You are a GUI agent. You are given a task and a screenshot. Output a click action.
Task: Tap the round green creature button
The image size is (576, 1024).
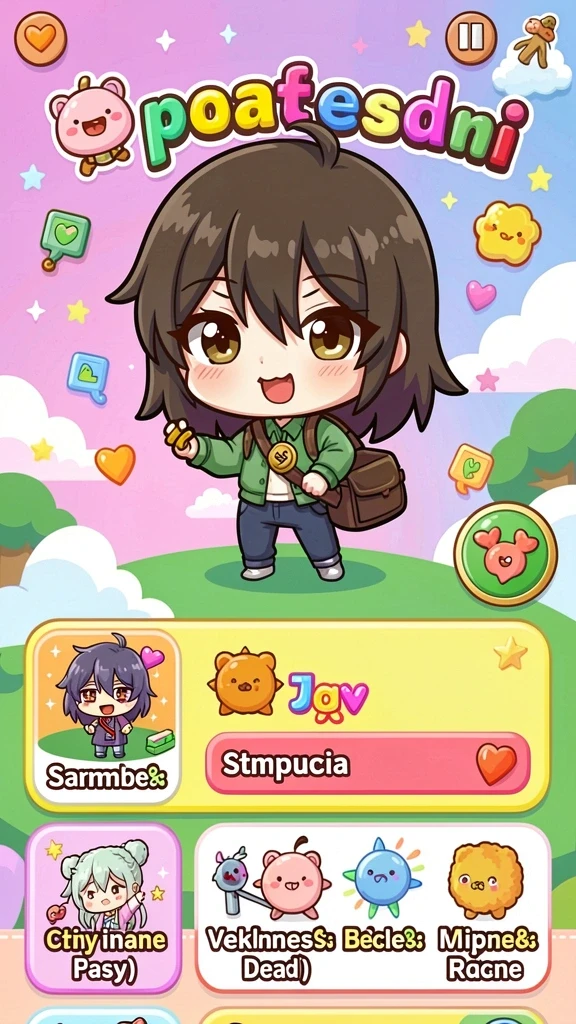505,554
